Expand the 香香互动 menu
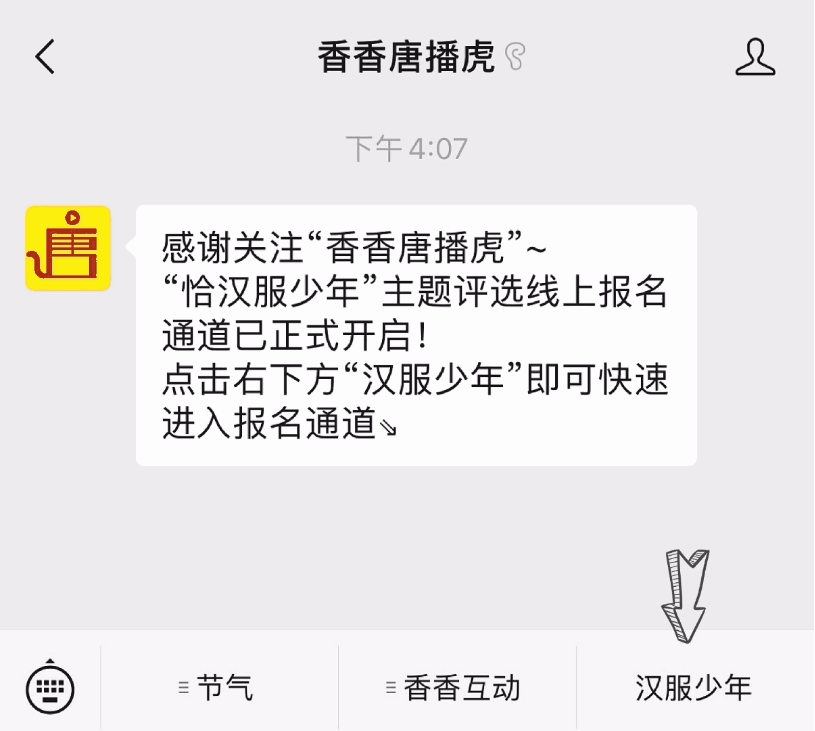 [457, 688]
